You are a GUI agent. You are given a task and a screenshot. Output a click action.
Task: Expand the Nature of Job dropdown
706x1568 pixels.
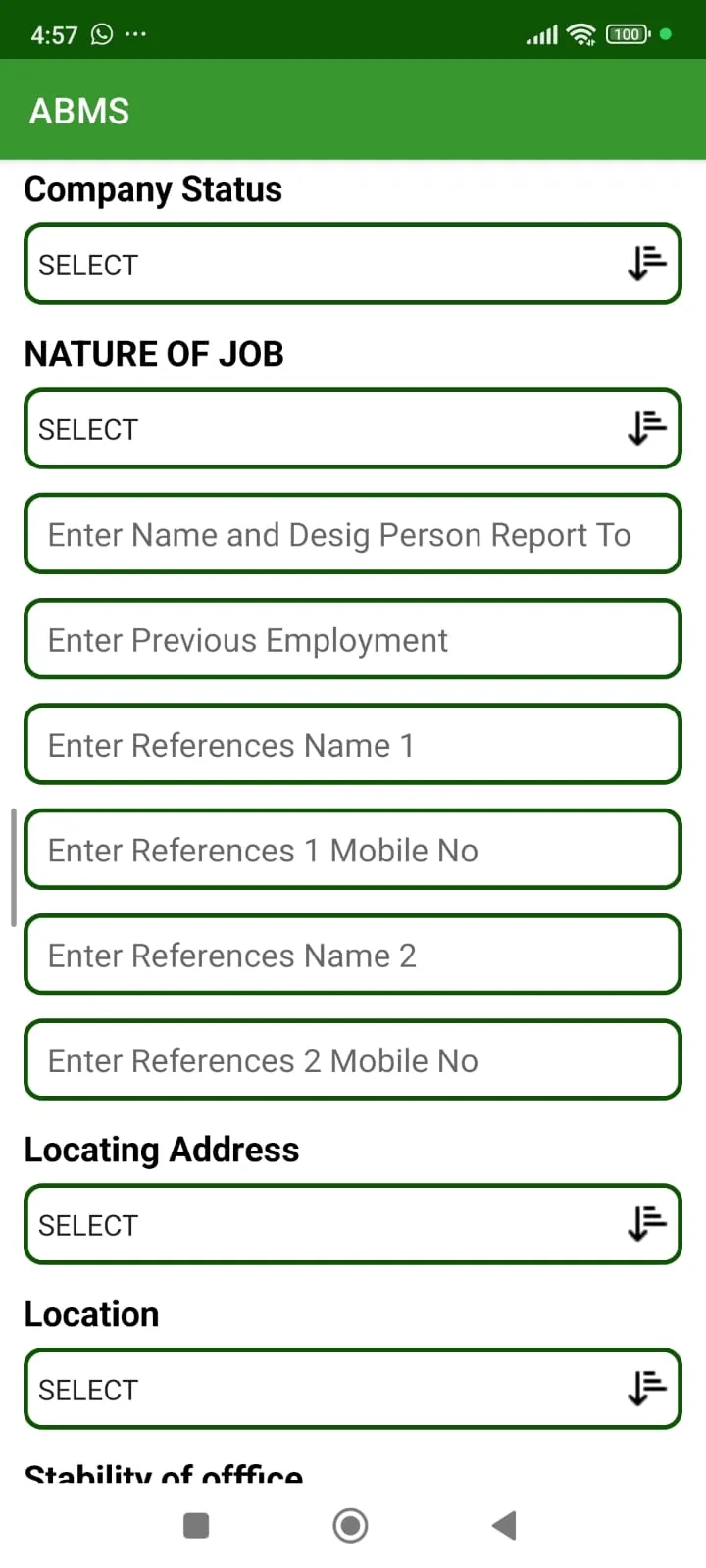pos(353,428)
